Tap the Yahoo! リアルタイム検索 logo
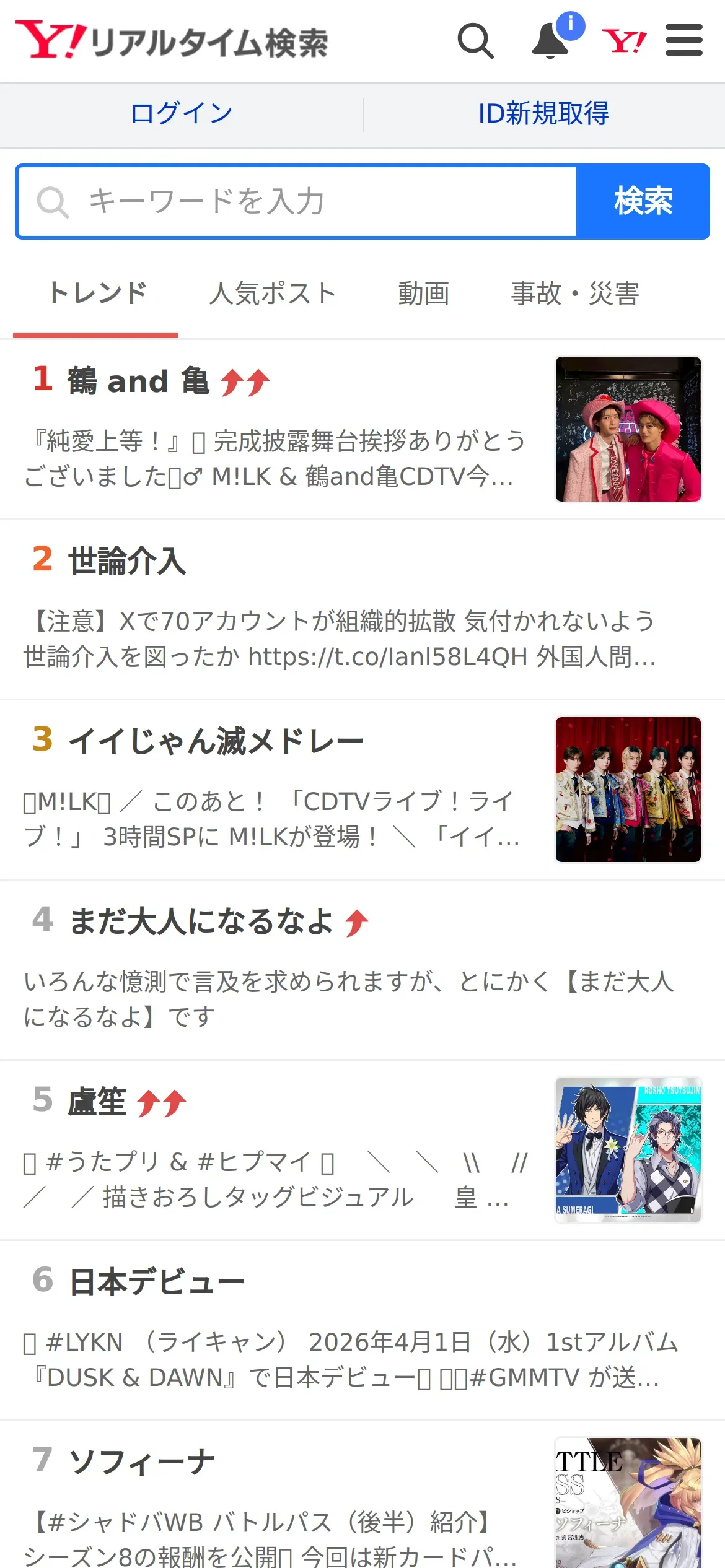The width and height of the screenshot is (725, 1568). click(x=172, y=41)
